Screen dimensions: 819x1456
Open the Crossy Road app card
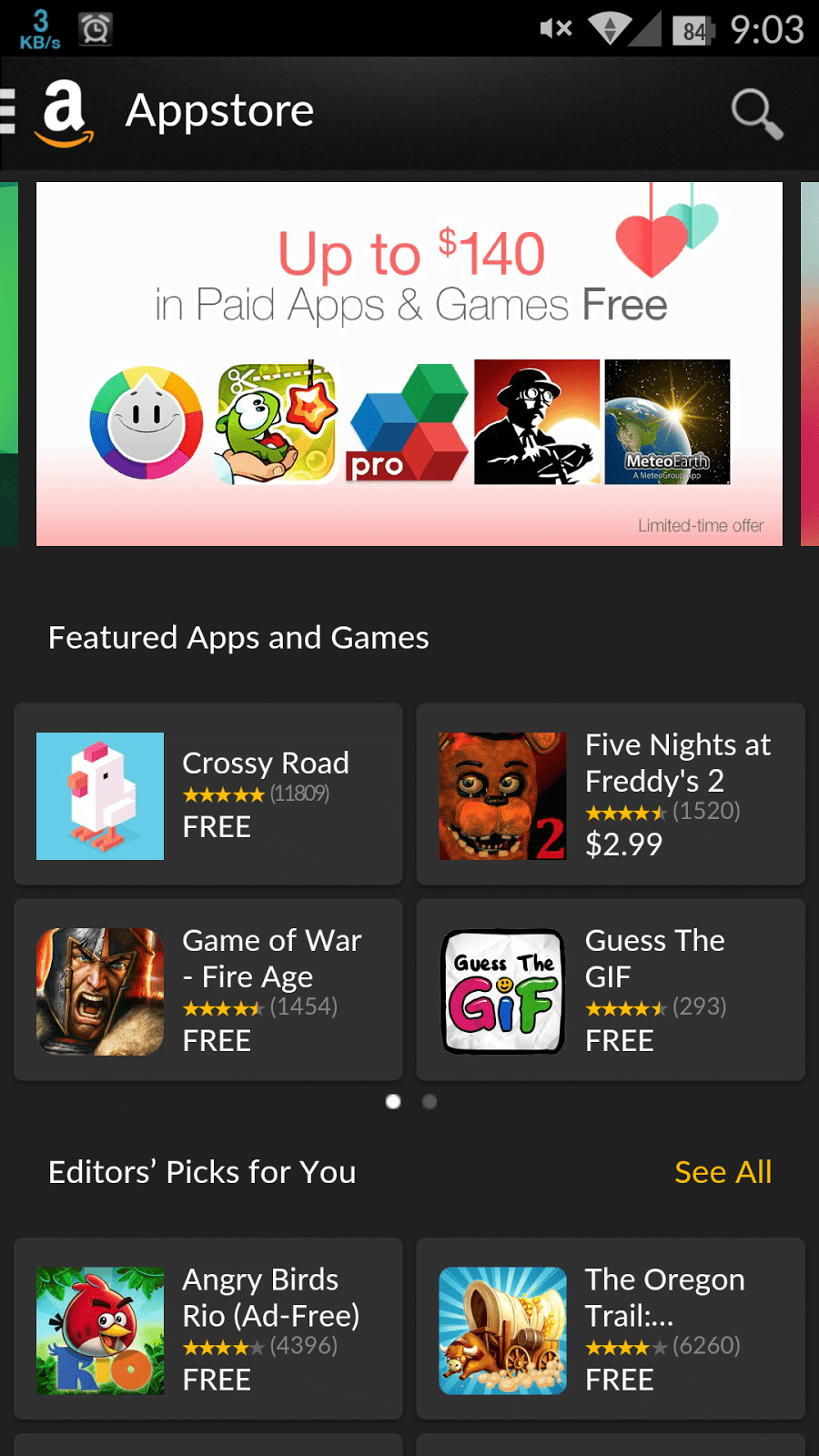pyautogui.click(x=208, y=794)
